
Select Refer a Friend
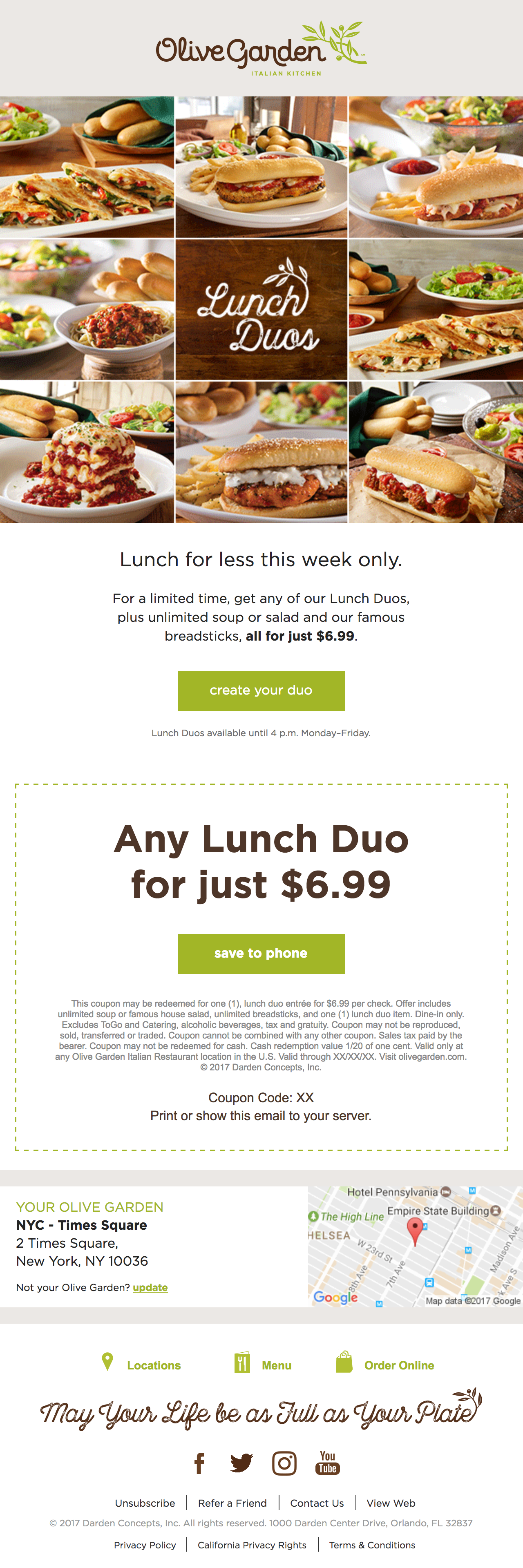pyautogui.click(x=232, y=1503)
